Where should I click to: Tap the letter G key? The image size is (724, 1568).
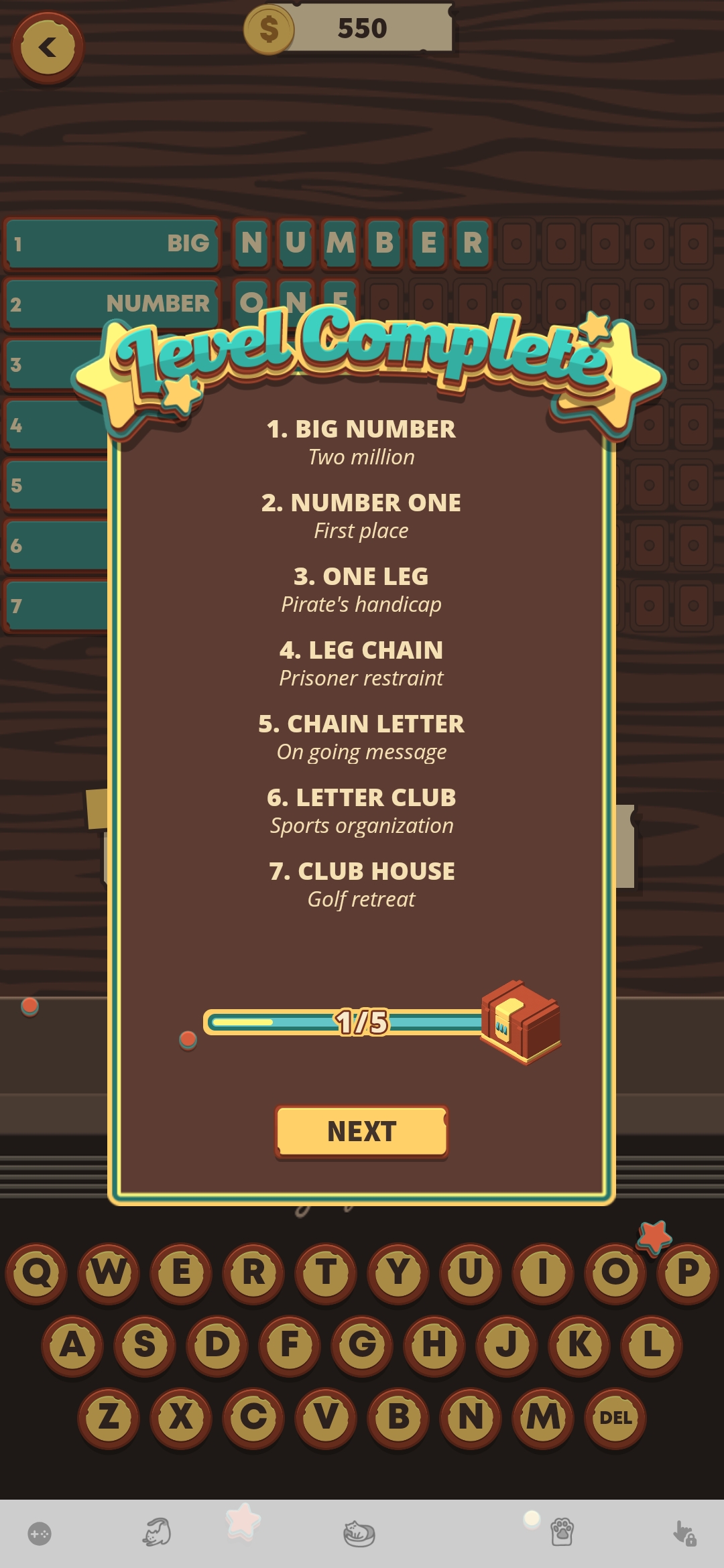[x=362, y=1344]
